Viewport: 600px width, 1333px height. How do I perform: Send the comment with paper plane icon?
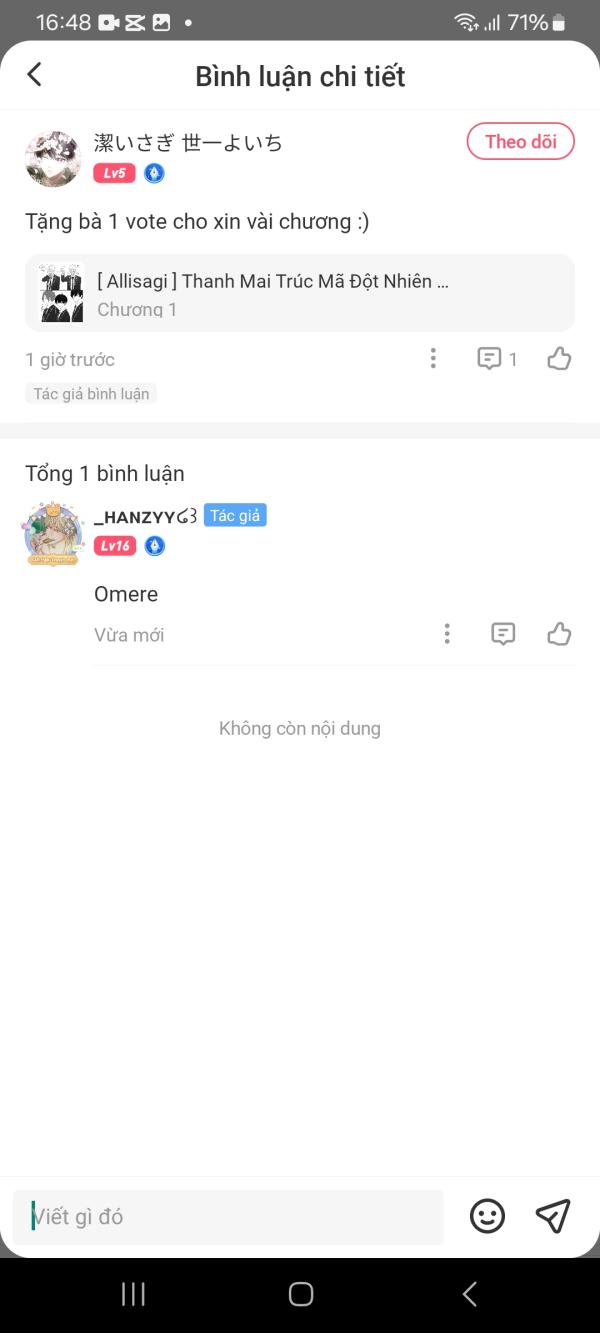(552, 1216)
